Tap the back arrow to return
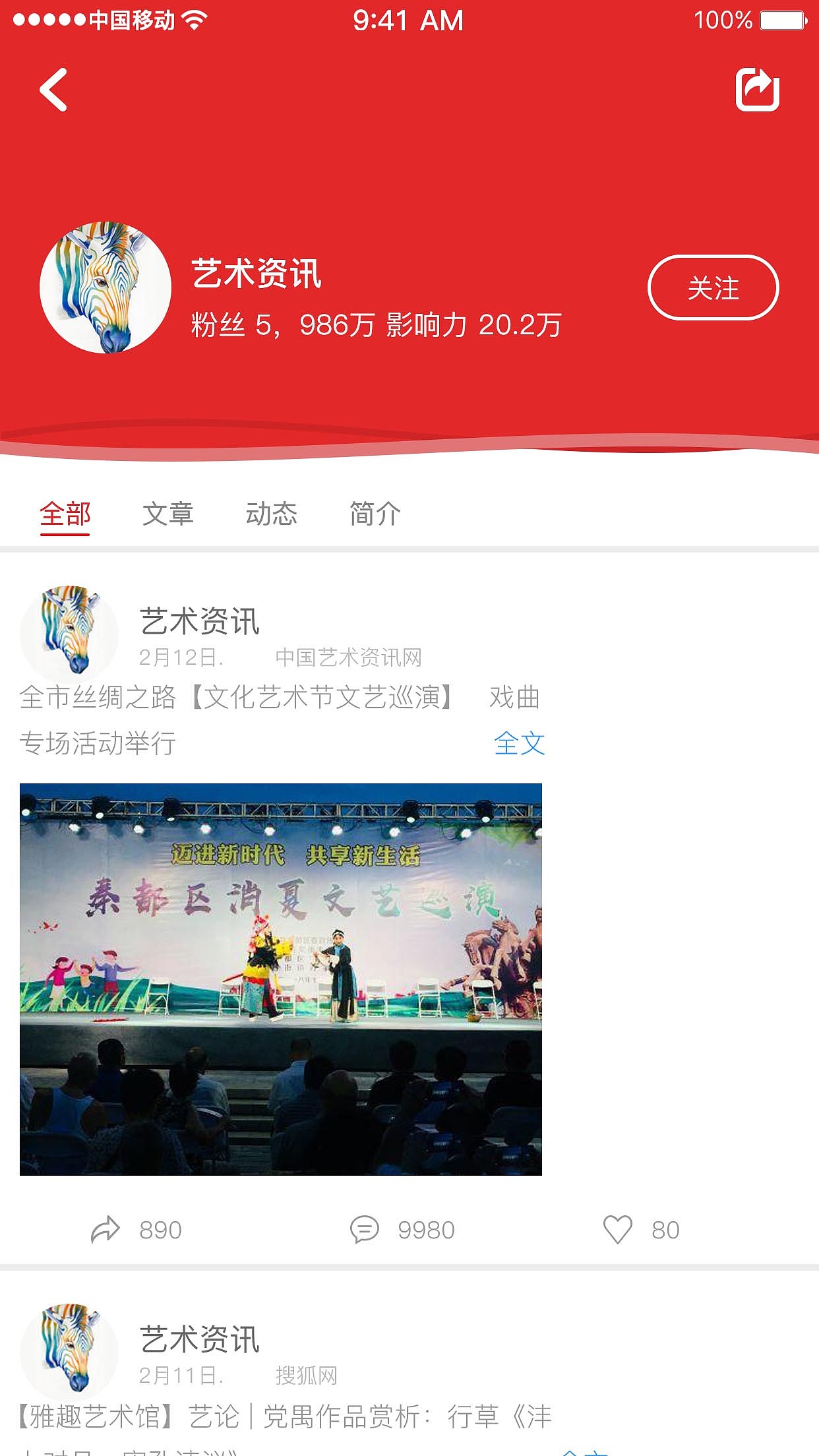 point(53,91)
